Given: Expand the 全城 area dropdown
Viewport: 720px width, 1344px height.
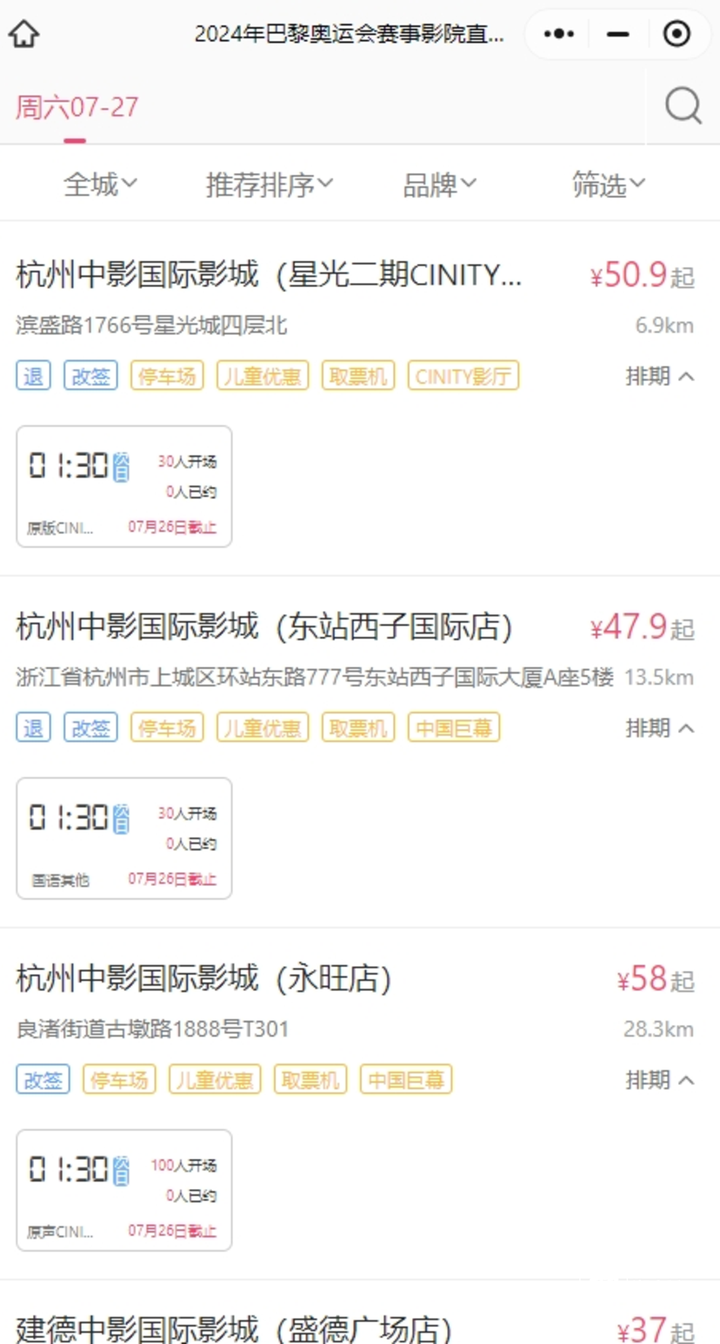Looking at the screenshot, I should (x=100, y=184).
